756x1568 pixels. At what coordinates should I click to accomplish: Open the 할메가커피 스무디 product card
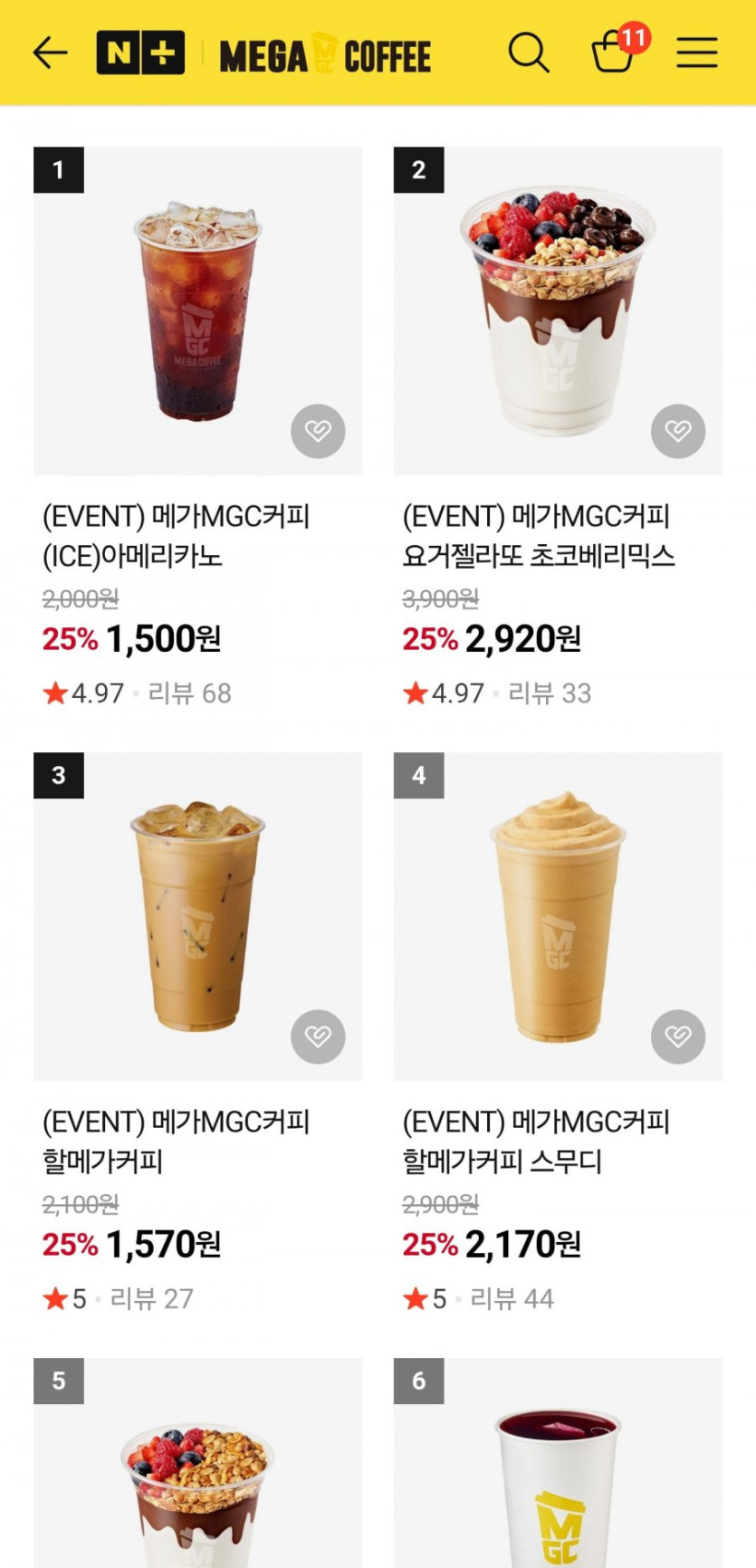[557, 916]
